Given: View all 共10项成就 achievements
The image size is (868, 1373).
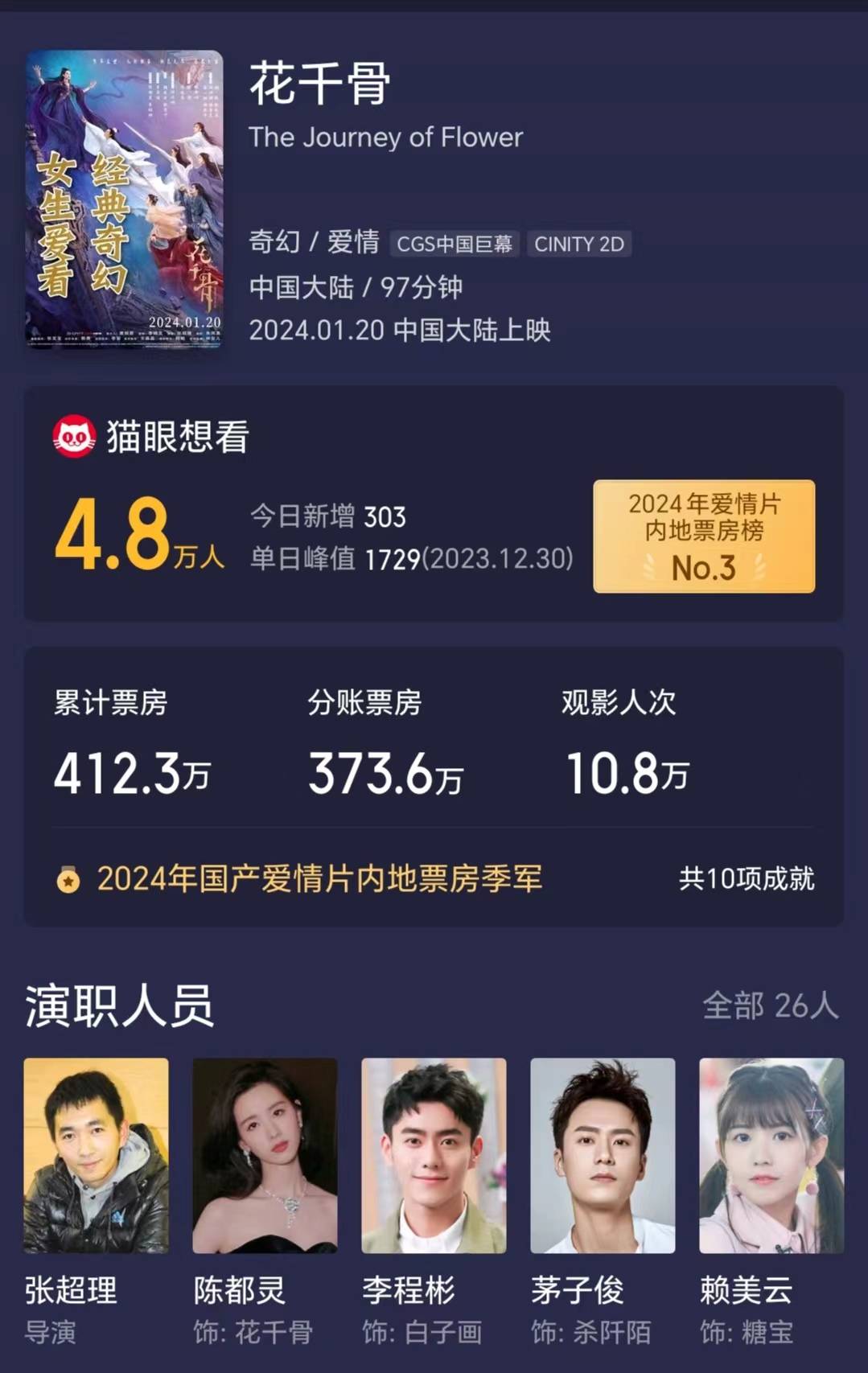Looking at the screenshot, I should tap(746, 878).
